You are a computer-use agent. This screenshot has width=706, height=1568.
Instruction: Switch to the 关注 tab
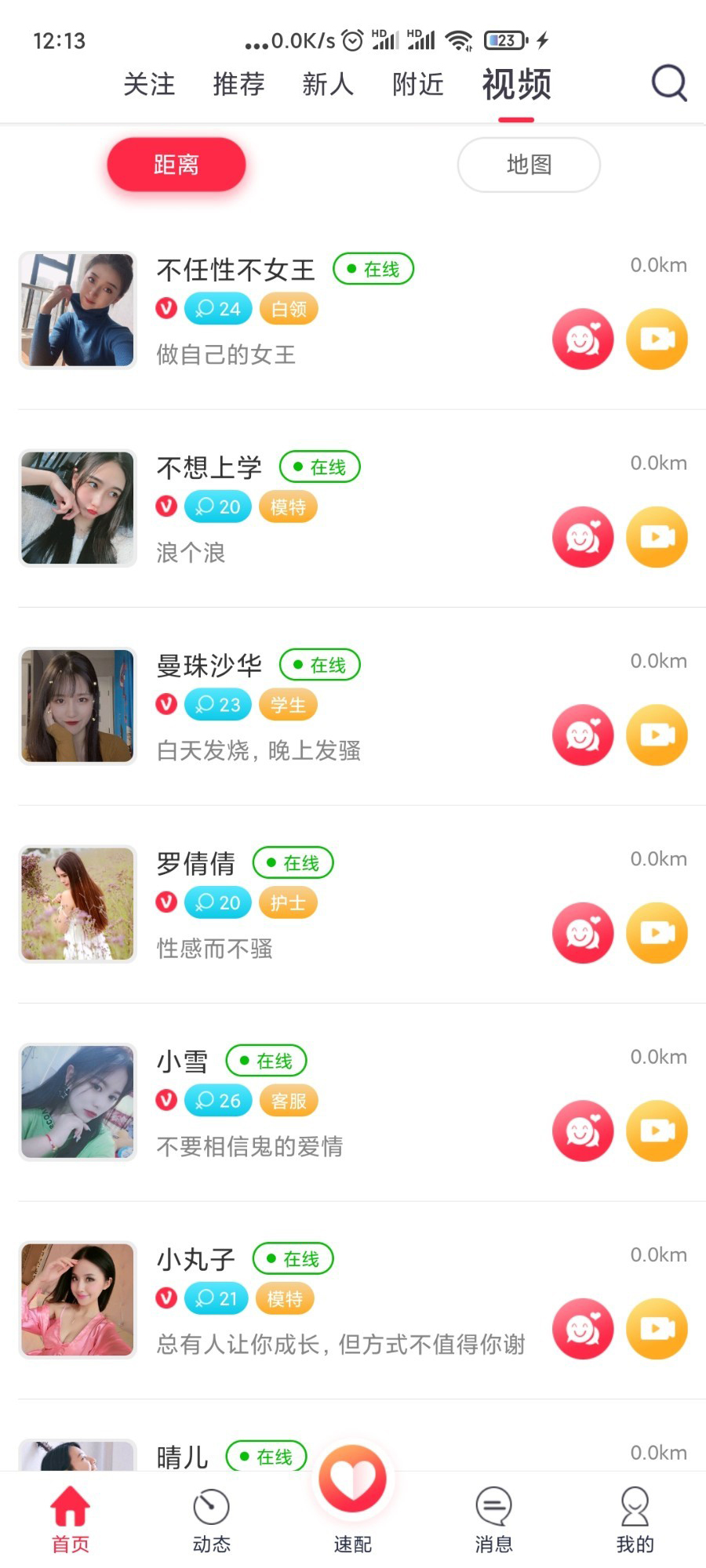[x=149, y=84]
